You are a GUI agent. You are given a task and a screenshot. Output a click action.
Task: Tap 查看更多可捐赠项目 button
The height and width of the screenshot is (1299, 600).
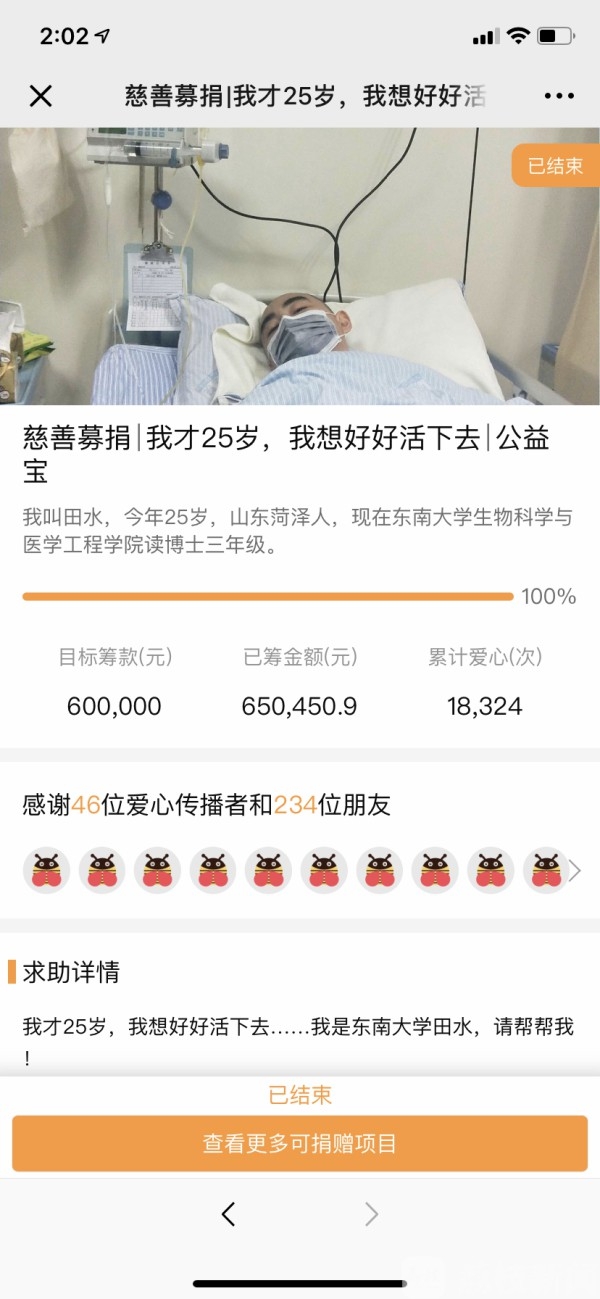click(300, 1143)
